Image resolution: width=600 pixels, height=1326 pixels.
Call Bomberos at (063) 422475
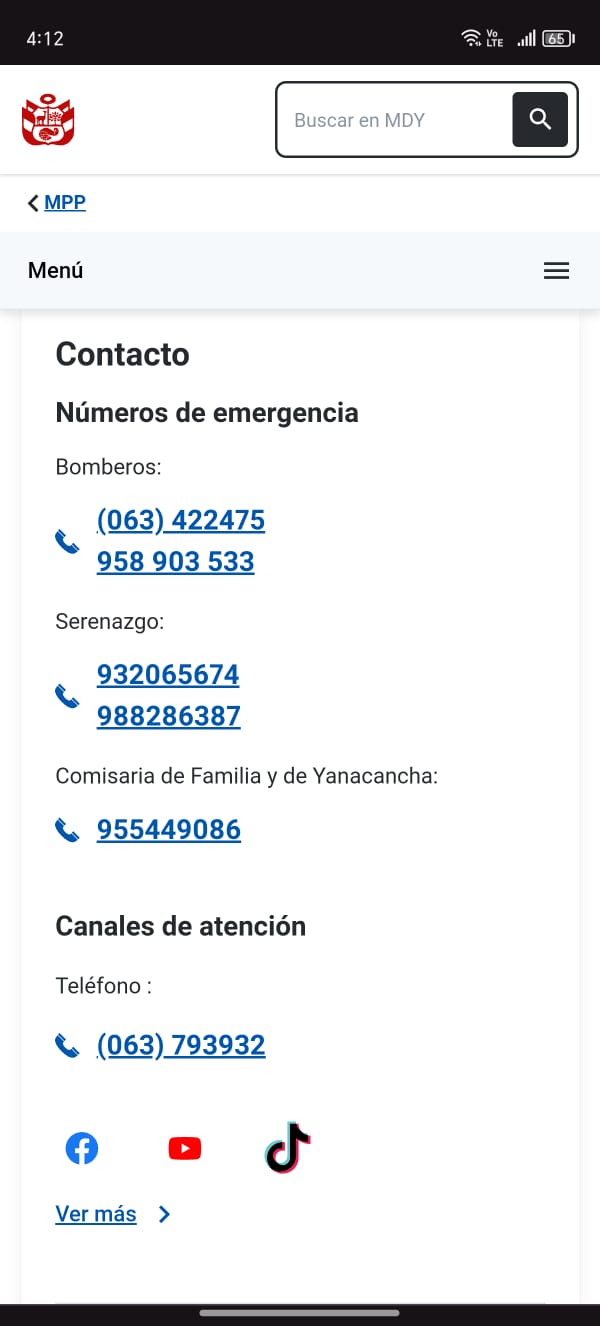point(181,520)
